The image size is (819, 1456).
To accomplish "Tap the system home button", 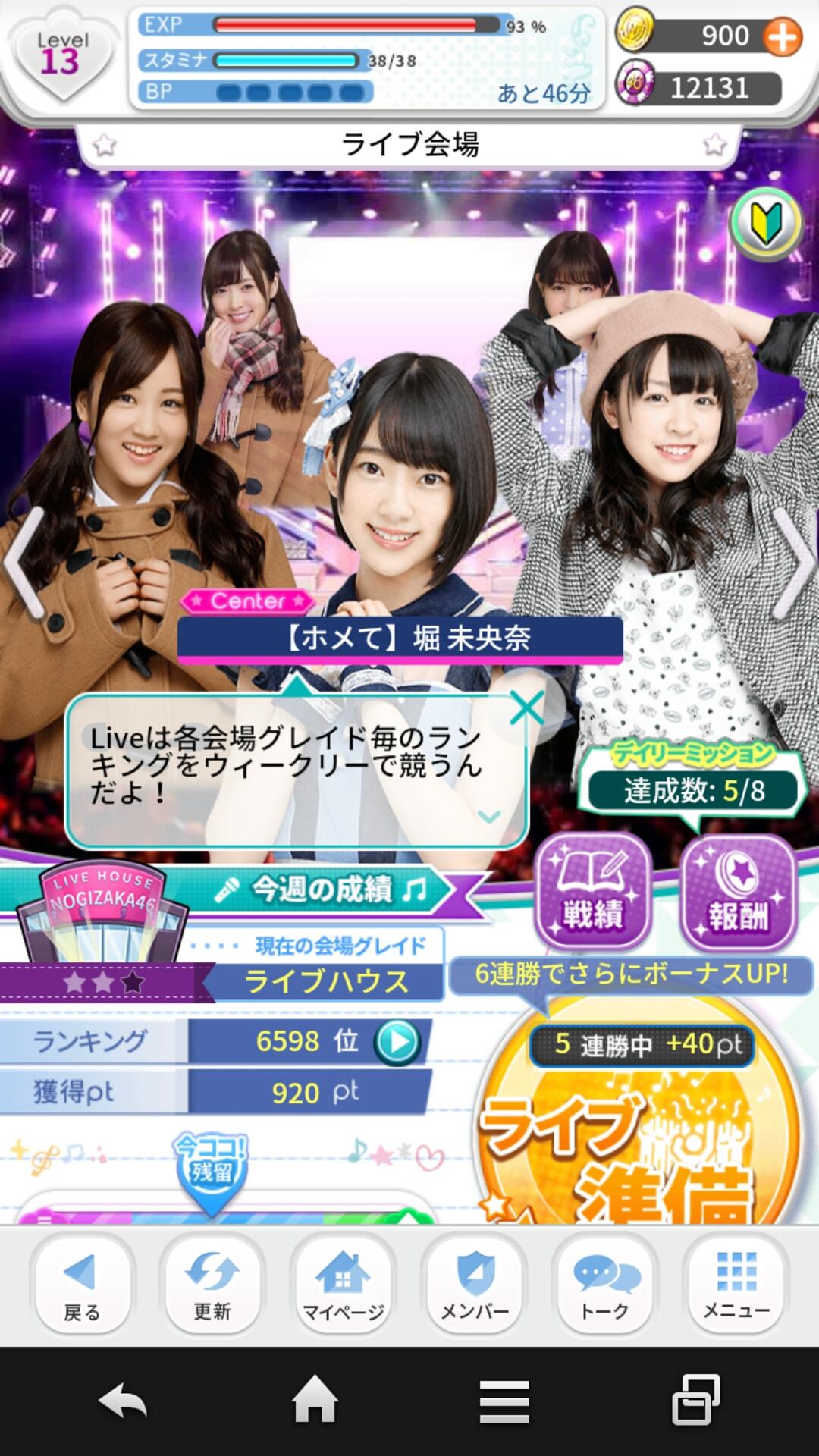I will pyautogui.click(x=315, y=1400).
